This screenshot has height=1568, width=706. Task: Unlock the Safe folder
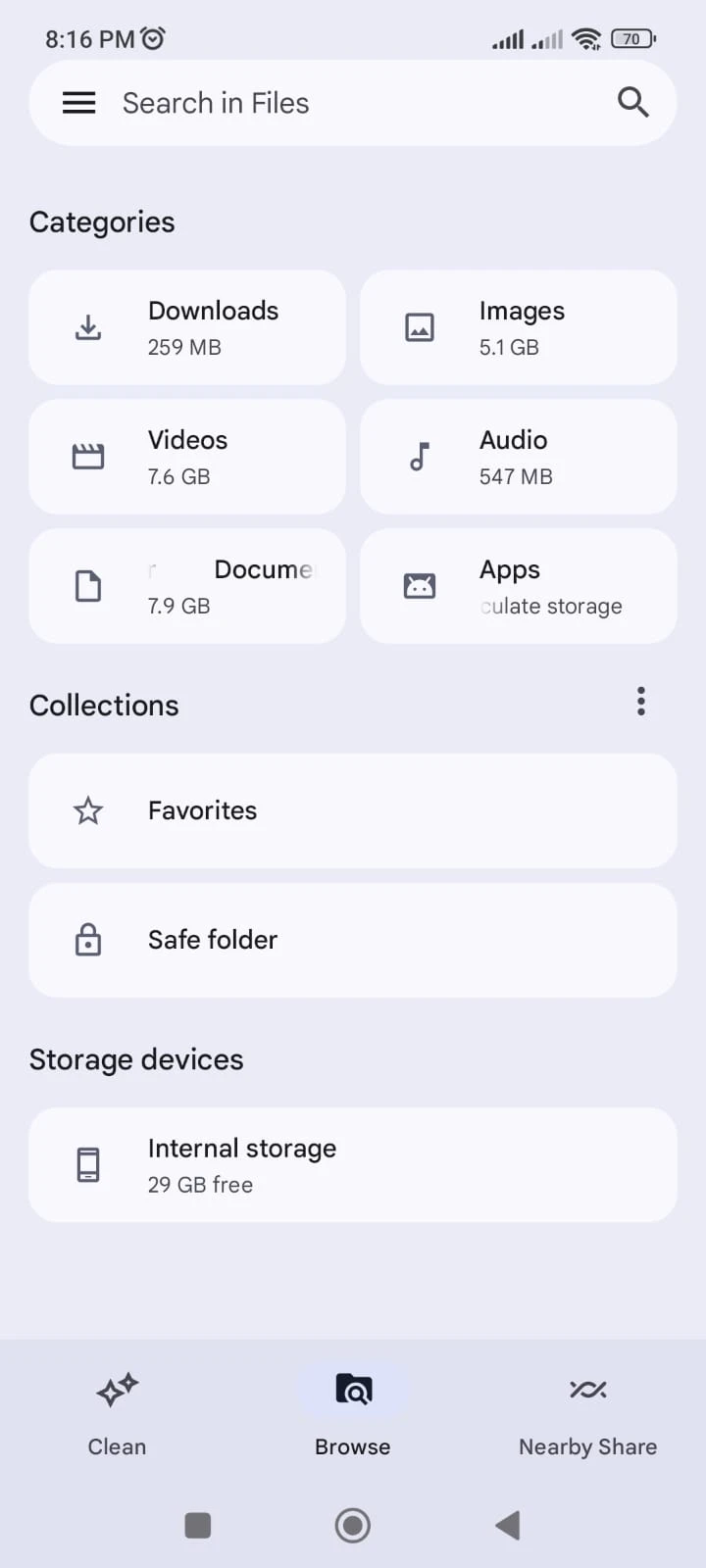(353, 940)
